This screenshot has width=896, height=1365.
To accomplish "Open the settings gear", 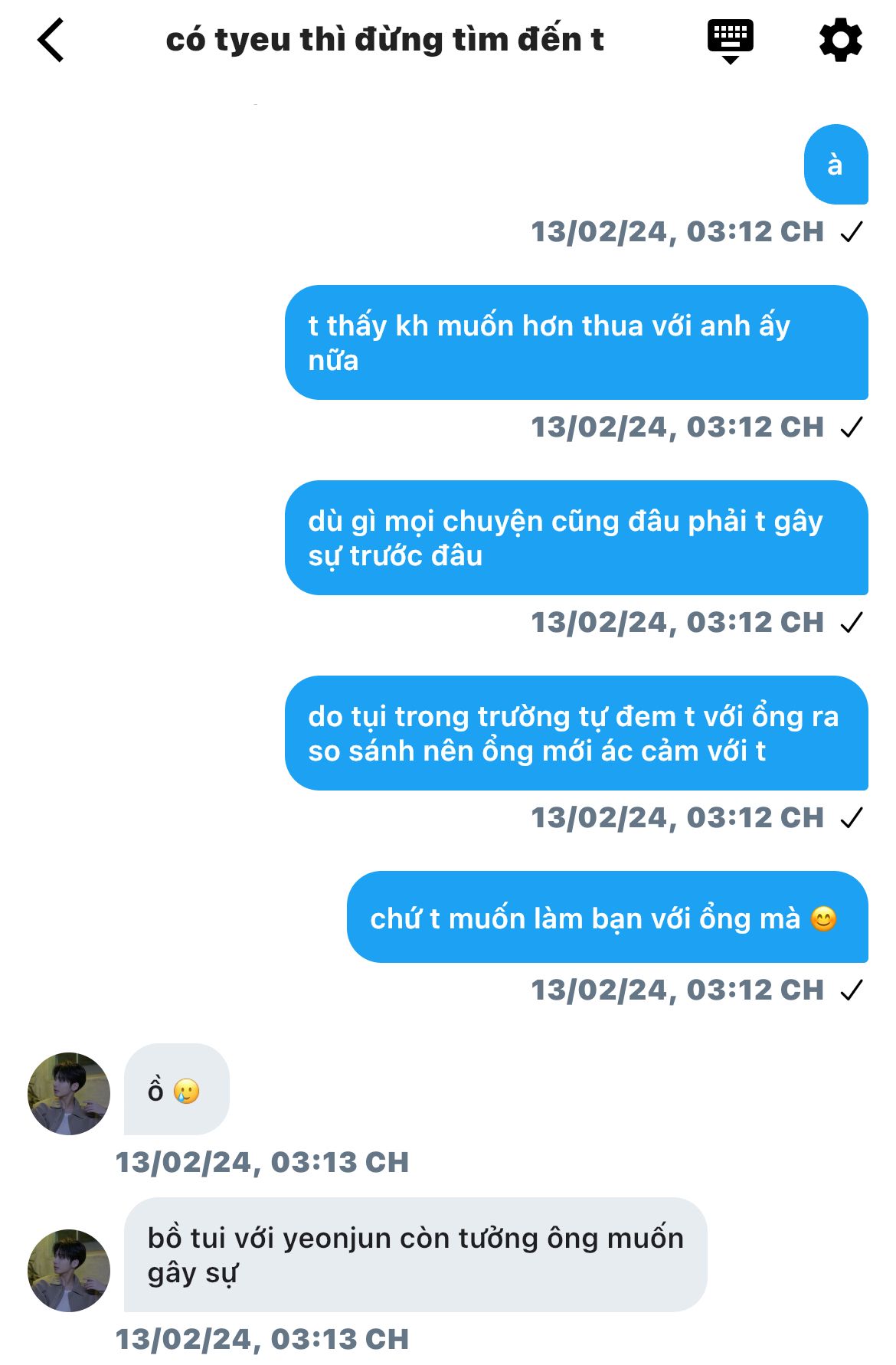I will [840, 40].
